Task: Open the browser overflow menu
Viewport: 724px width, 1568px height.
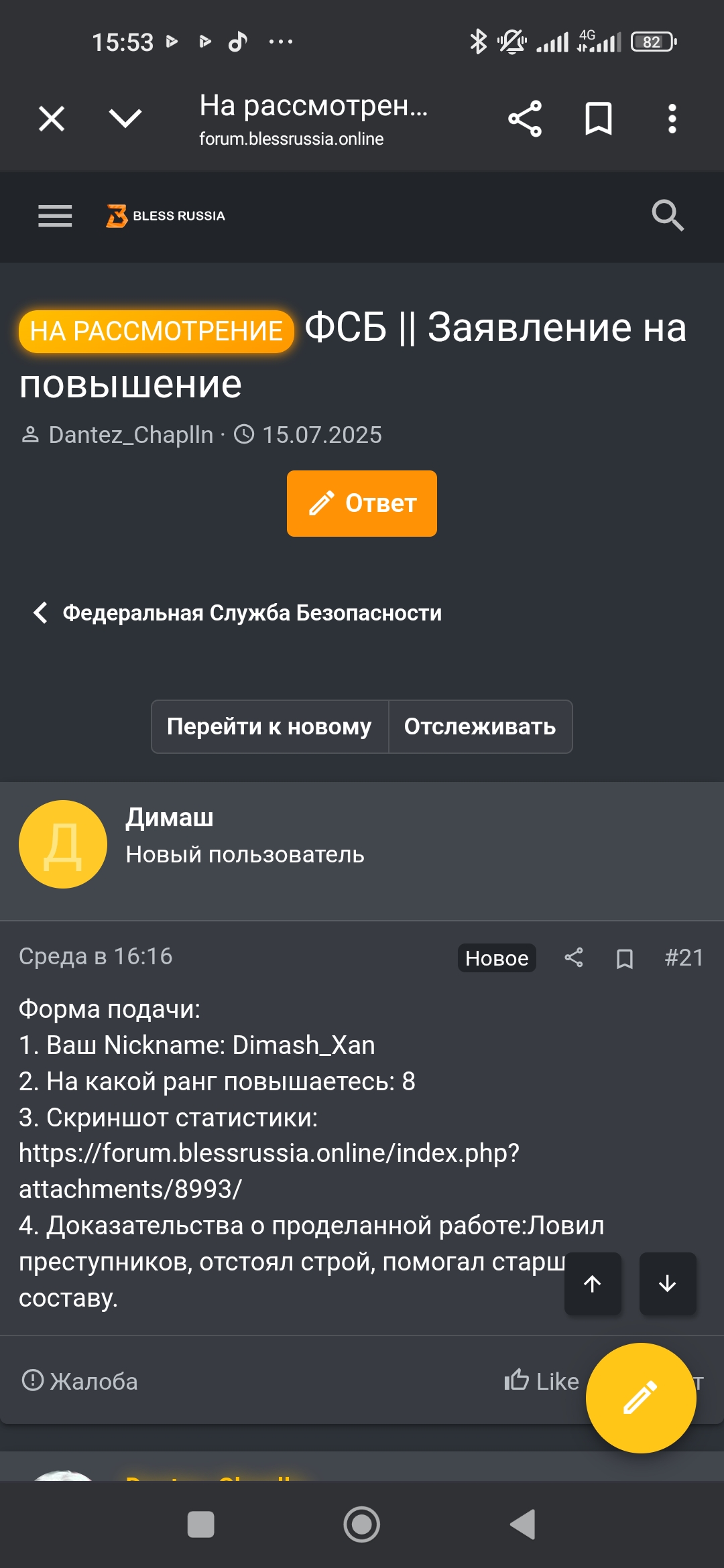Action: click(672, 119)
